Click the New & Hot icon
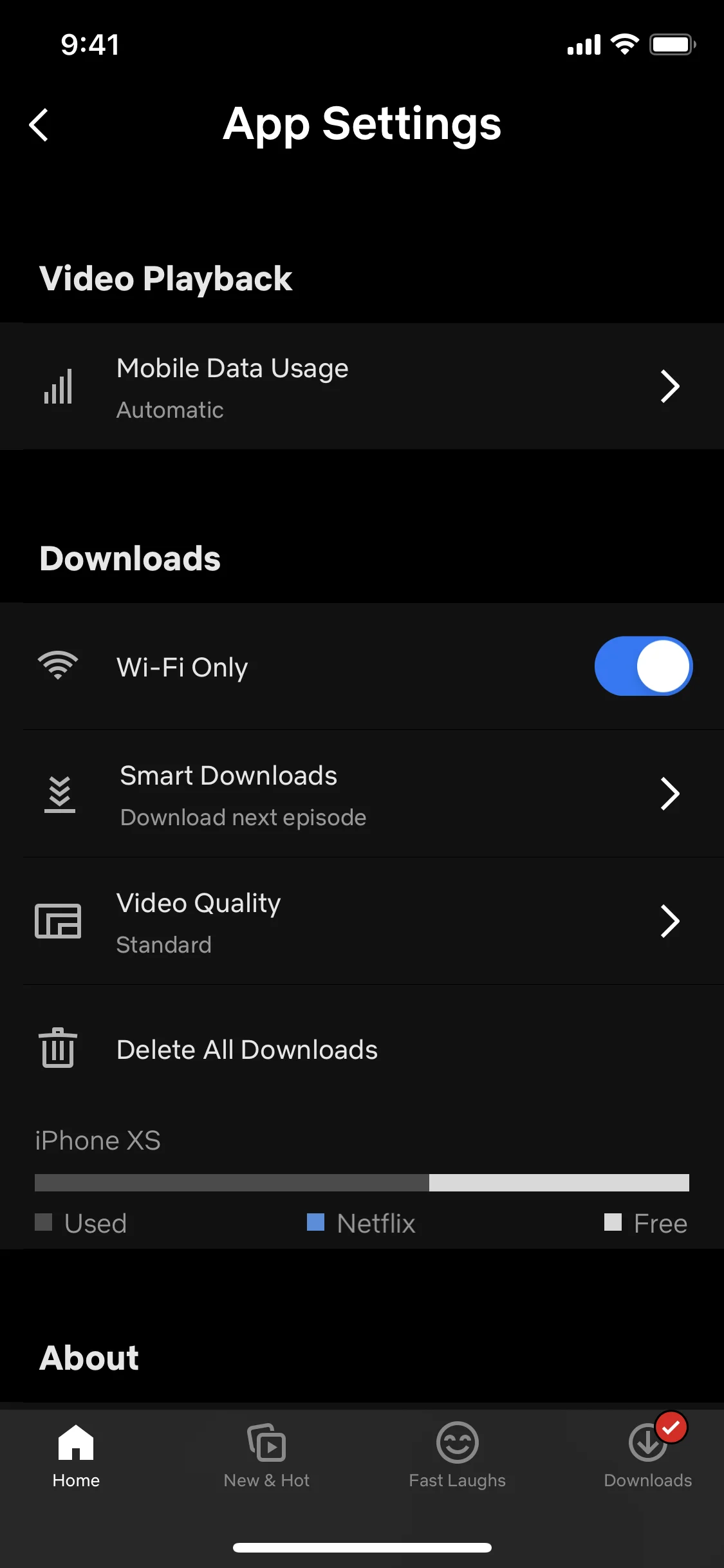The width and height of the screenshot is (724, 1568). tap(266, 1442)
